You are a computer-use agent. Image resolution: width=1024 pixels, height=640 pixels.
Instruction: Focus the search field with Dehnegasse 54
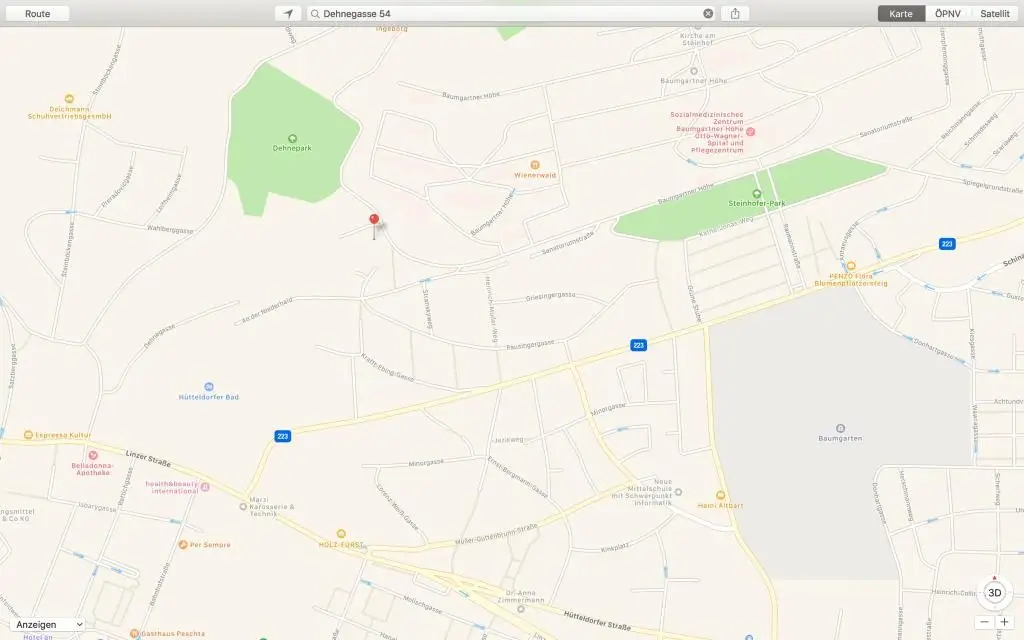500,14
